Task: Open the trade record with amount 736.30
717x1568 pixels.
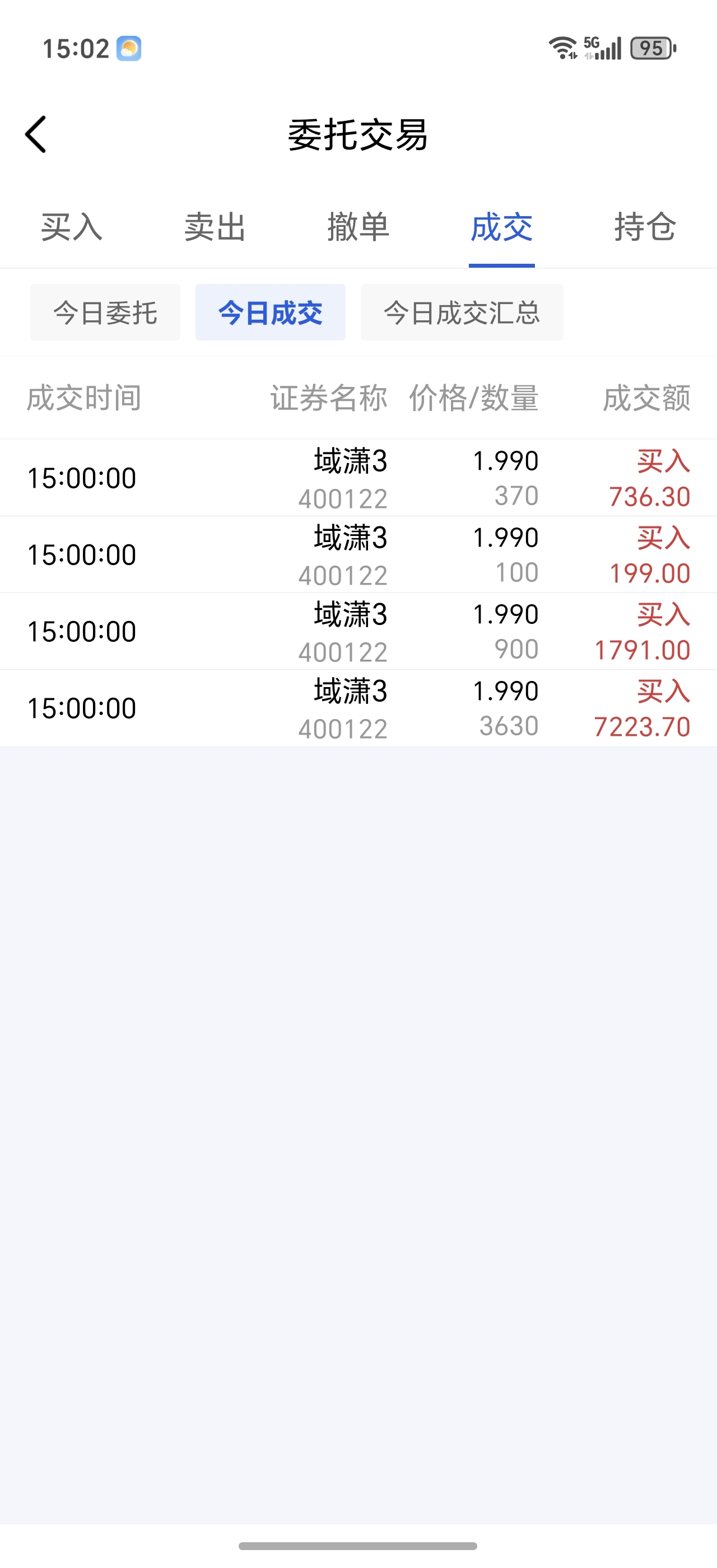Action: (358, 478)
